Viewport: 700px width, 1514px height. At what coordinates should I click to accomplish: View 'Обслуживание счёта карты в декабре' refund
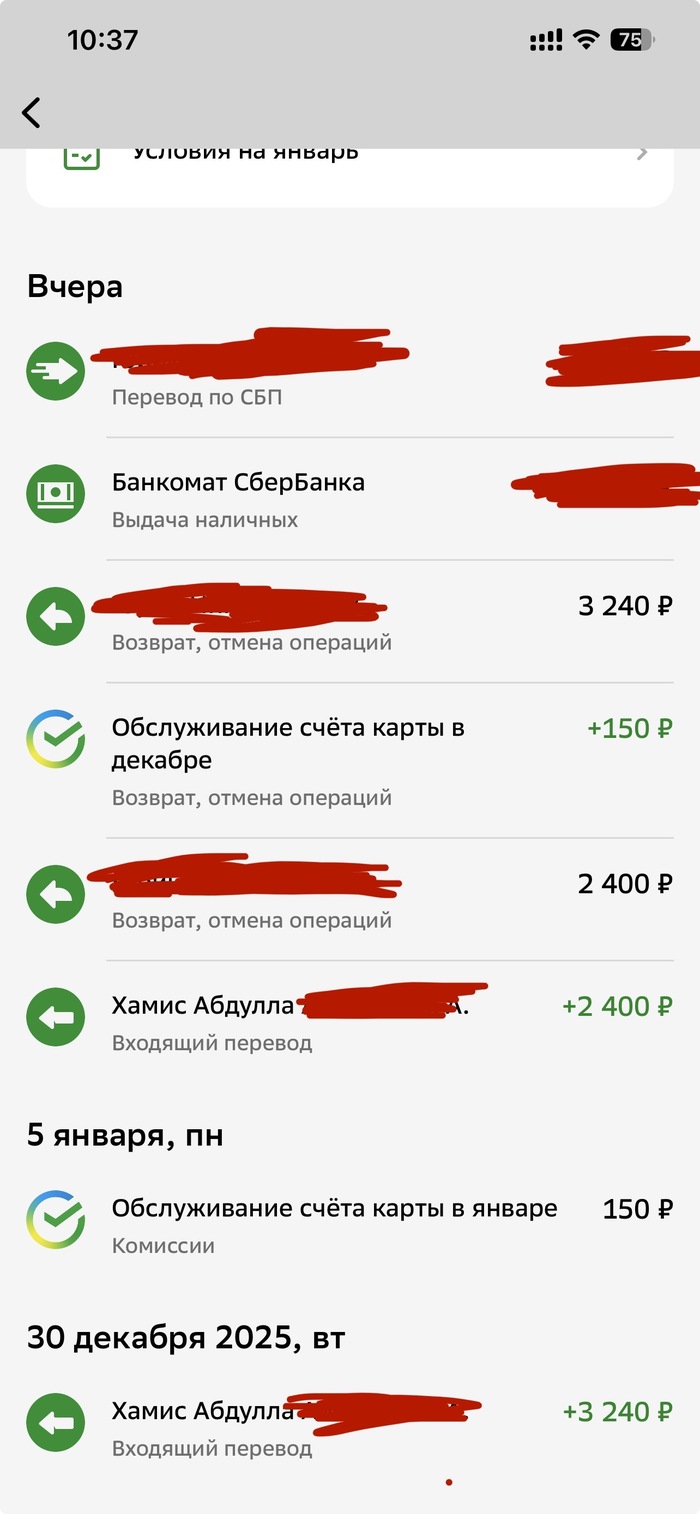pyautogui.click(x=350, y=760)
